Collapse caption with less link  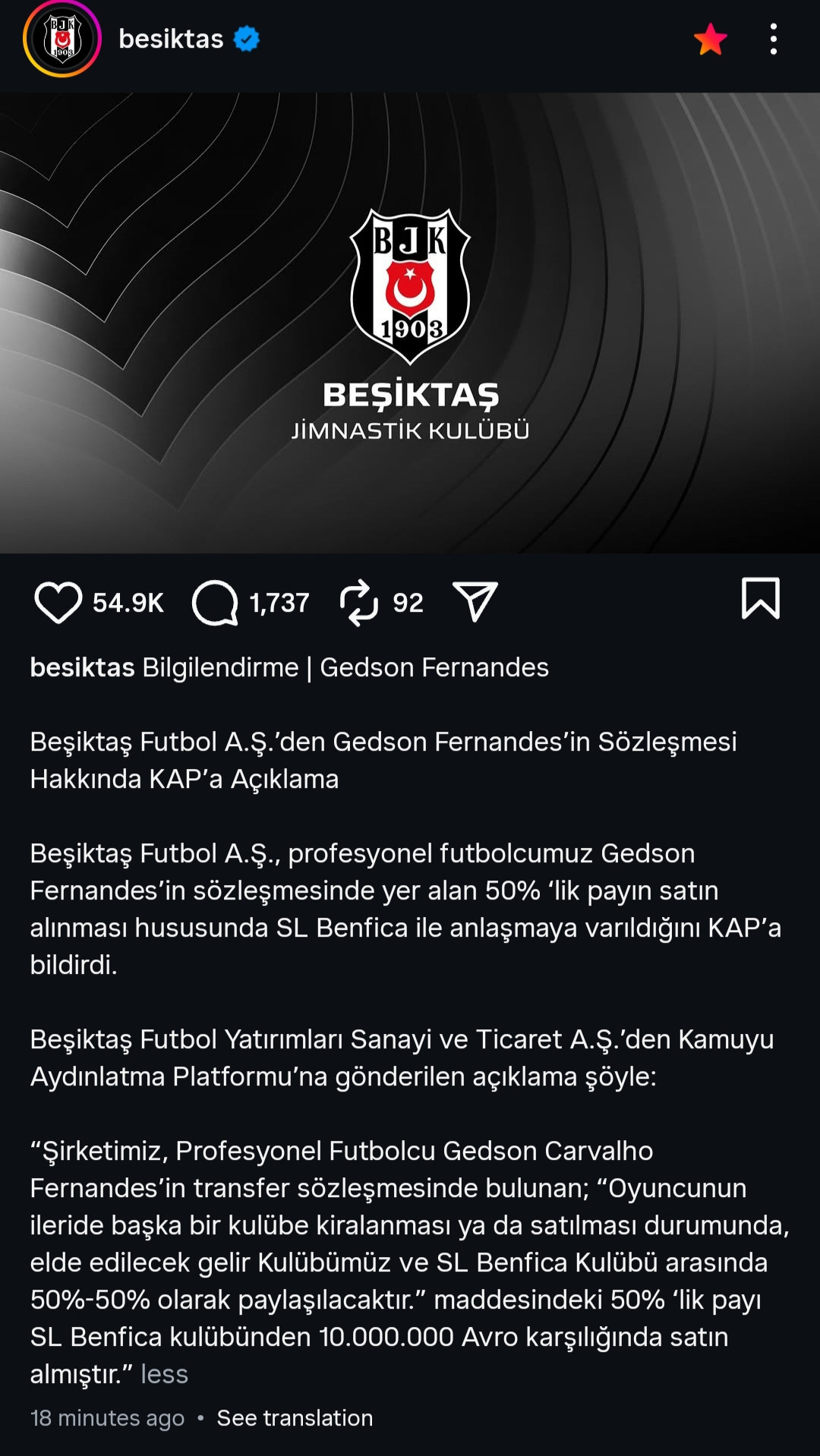coord(164,1374)
